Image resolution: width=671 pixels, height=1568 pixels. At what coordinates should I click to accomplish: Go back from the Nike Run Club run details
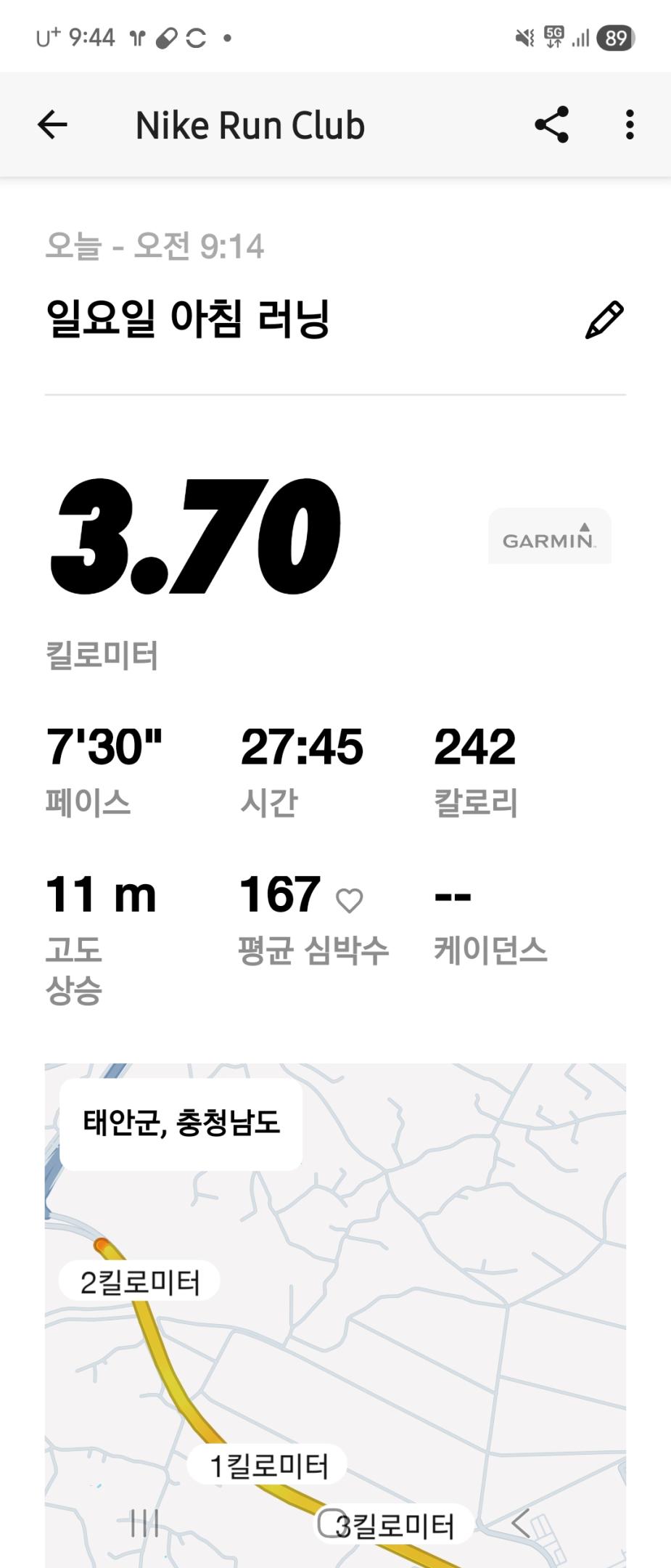click(52, 125)
